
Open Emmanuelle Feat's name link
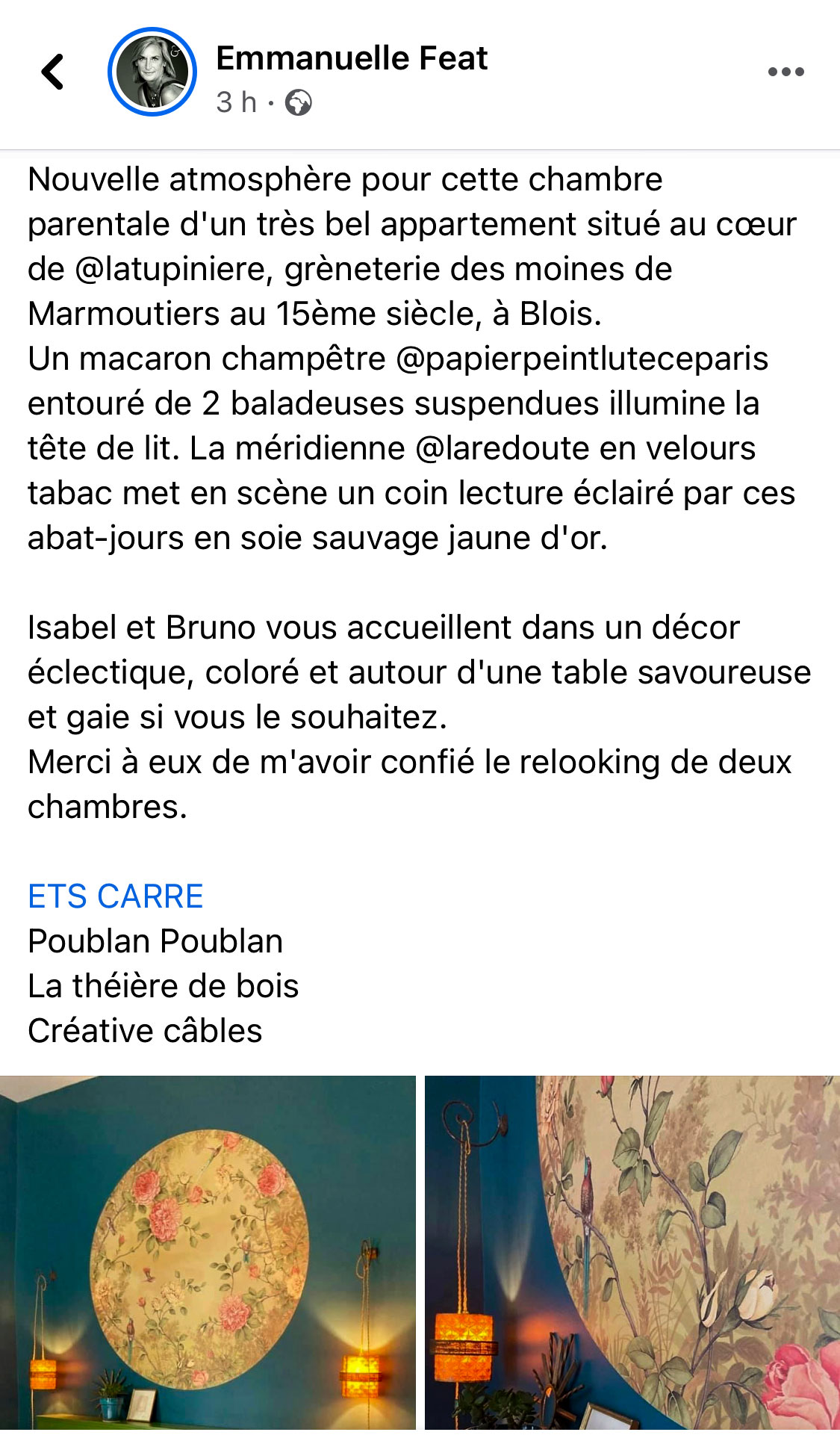pyautogui.click(x=351, y=58)
